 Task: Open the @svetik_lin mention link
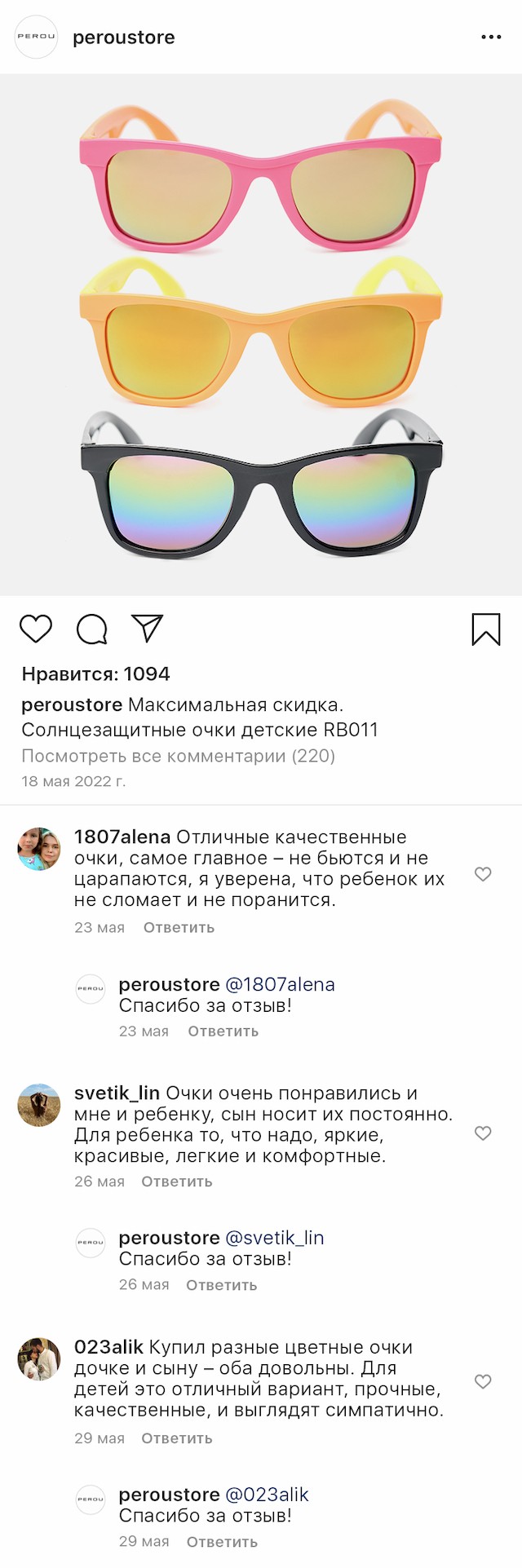point(274,1238)
